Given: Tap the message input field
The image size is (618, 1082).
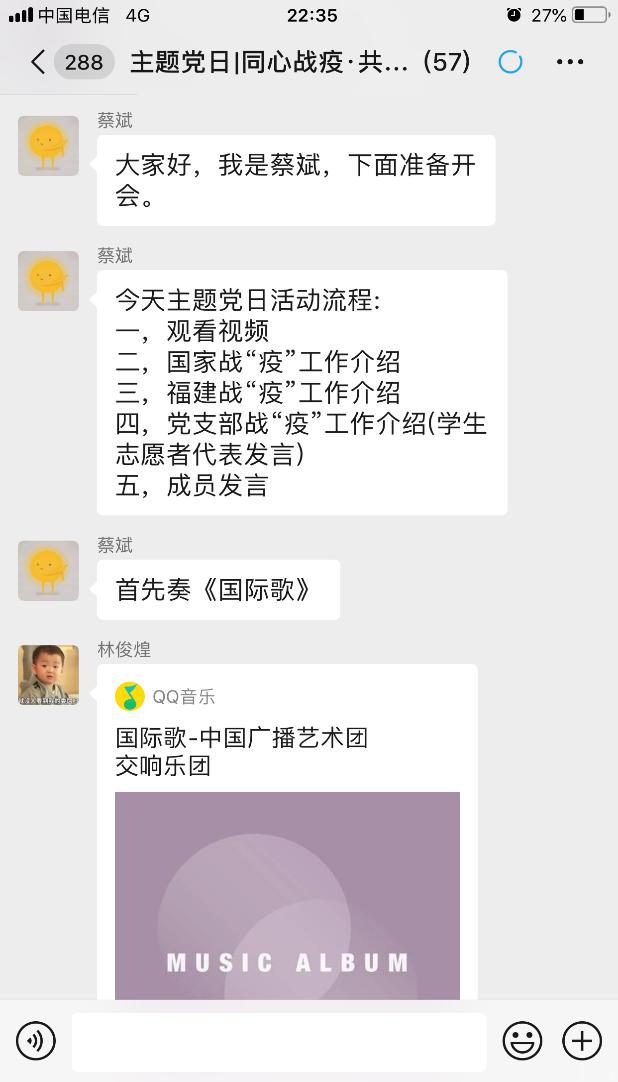Looking at the screenshot, I should pyautogui.click(x=279, y=1041).
